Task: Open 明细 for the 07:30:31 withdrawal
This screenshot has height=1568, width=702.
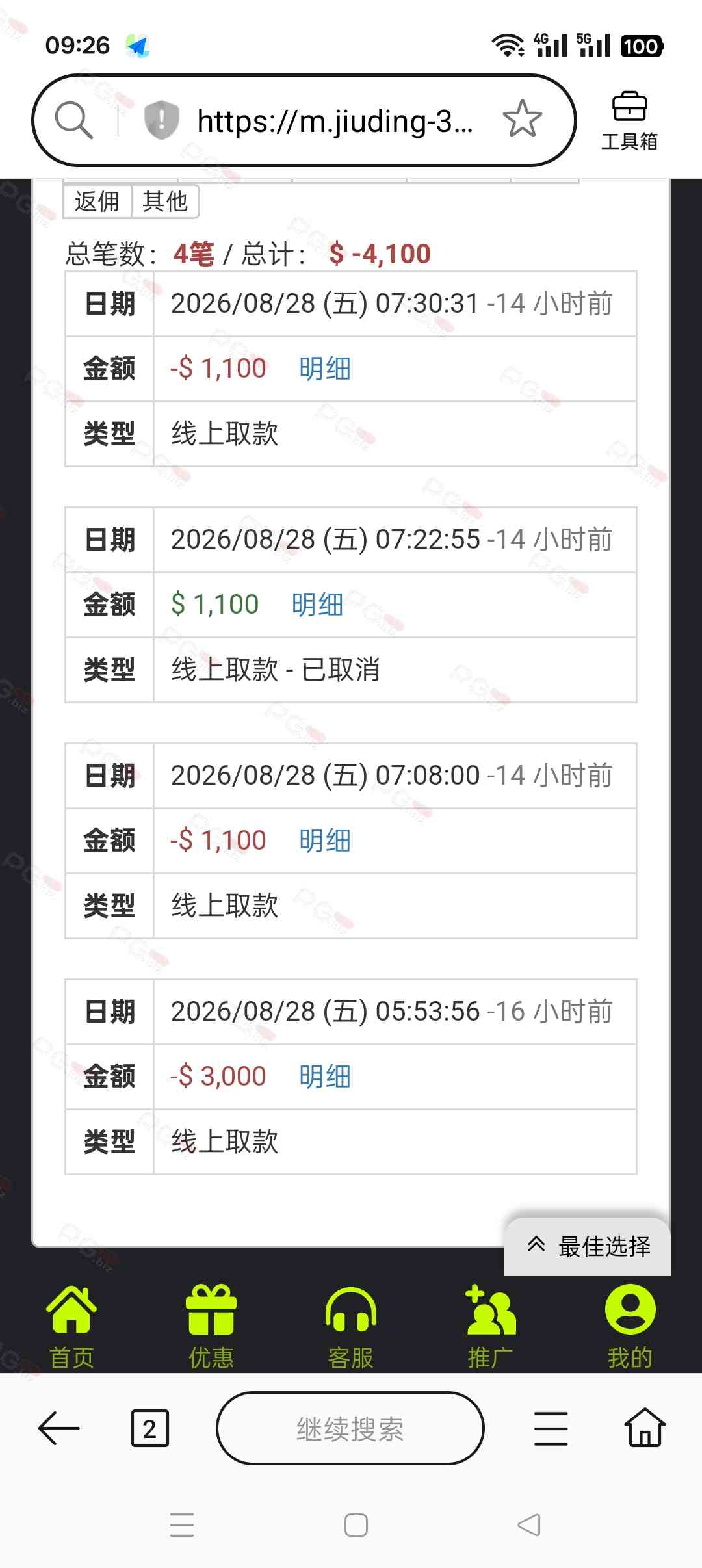Action: pos(325,369)
